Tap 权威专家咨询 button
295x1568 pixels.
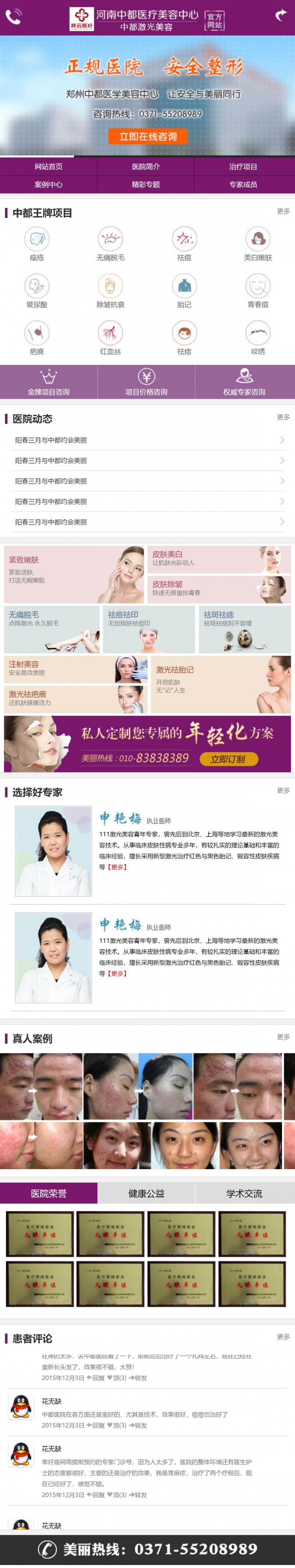pyautogui.click(x=244, y=382)
